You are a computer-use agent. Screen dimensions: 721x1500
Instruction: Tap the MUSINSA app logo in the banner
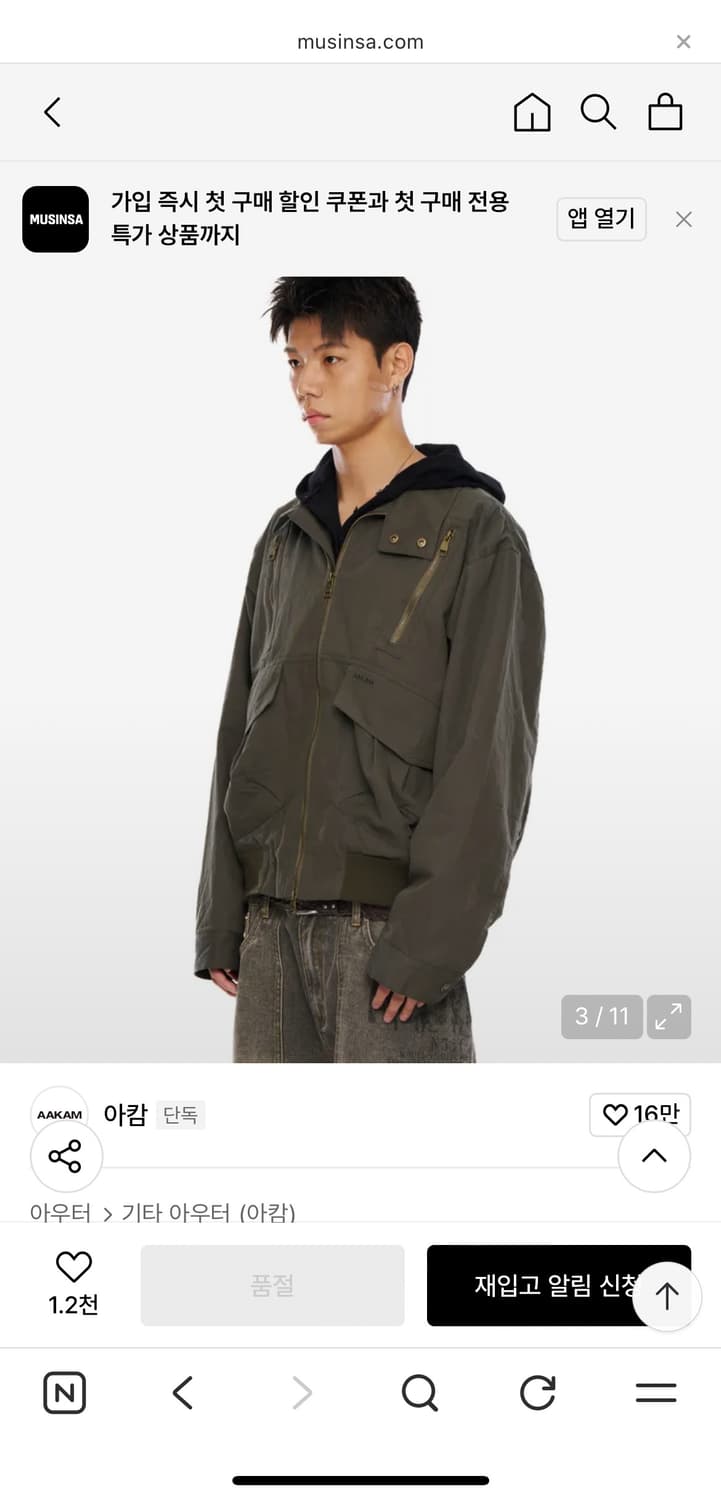pos(55,219)
